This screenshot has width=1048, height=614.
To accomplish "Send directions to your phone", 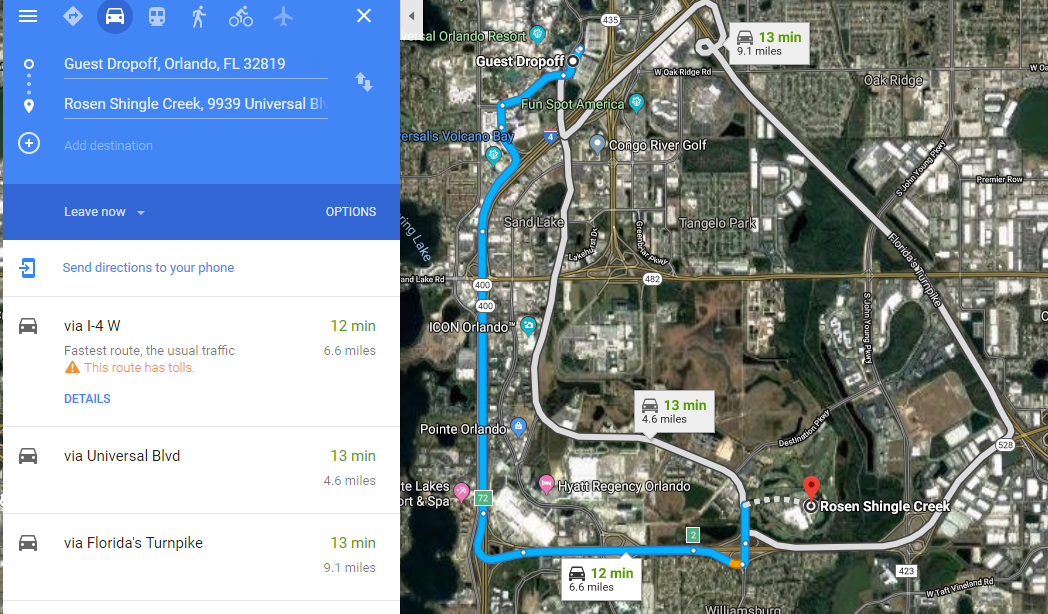I will click(148, 268).
